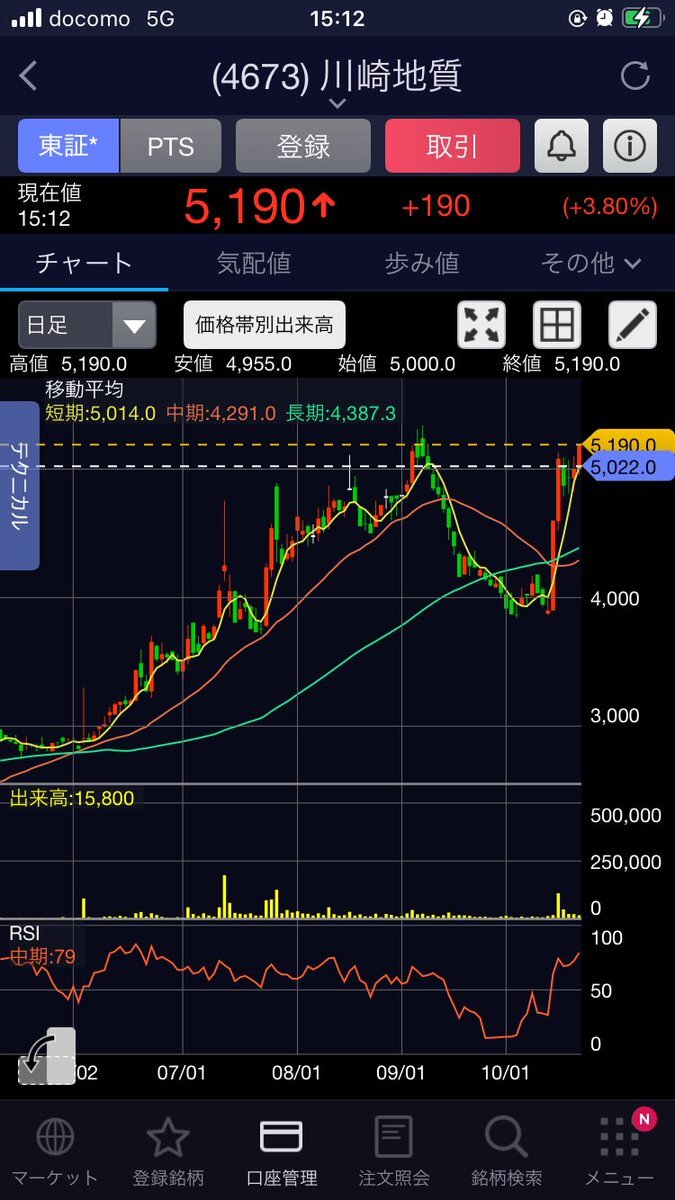View stock information via the info icon
The width and height of the screenshot is (675, 1200).
pyautogui.click(x=630, y=146)
